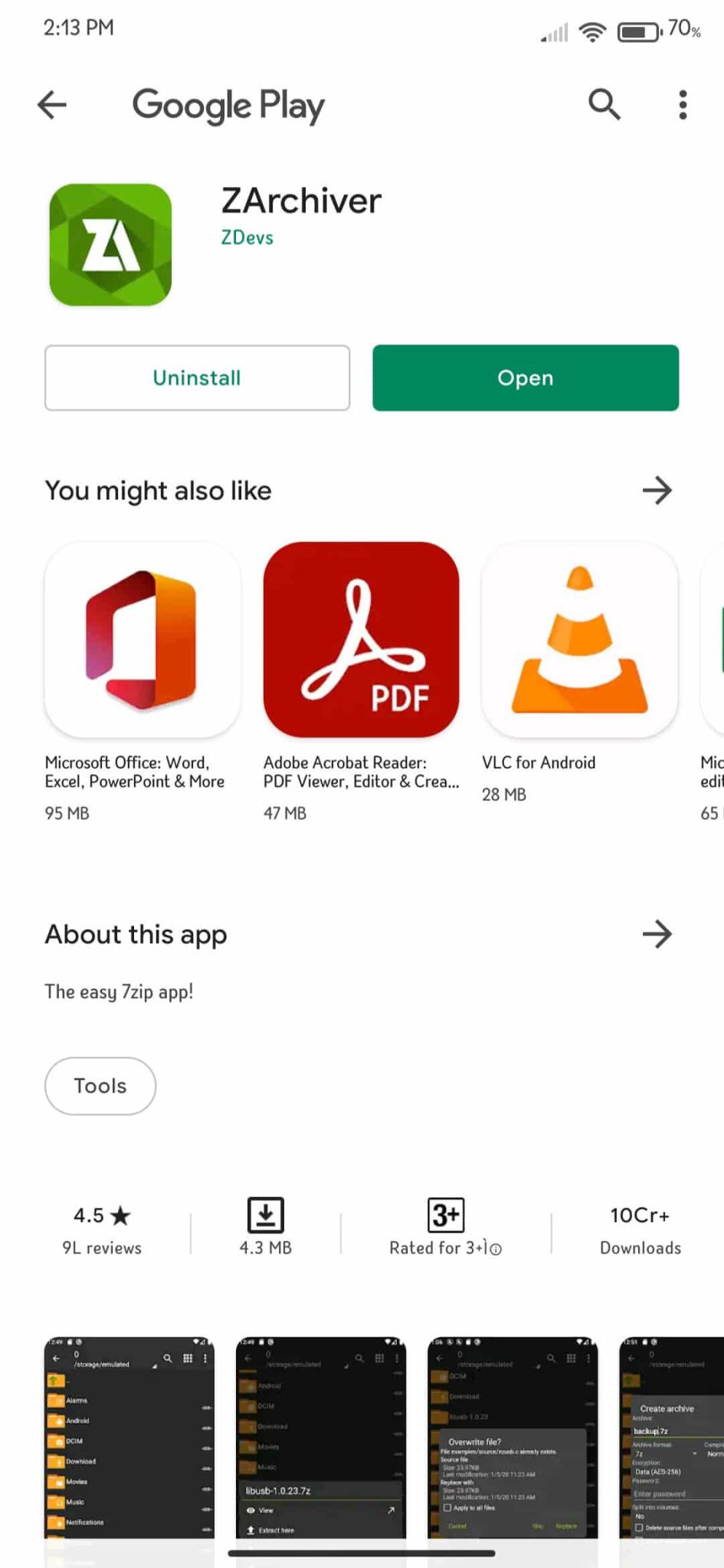
Task: Tap the Rated for 3+ info icon
Action: (x=496, y=1249)
